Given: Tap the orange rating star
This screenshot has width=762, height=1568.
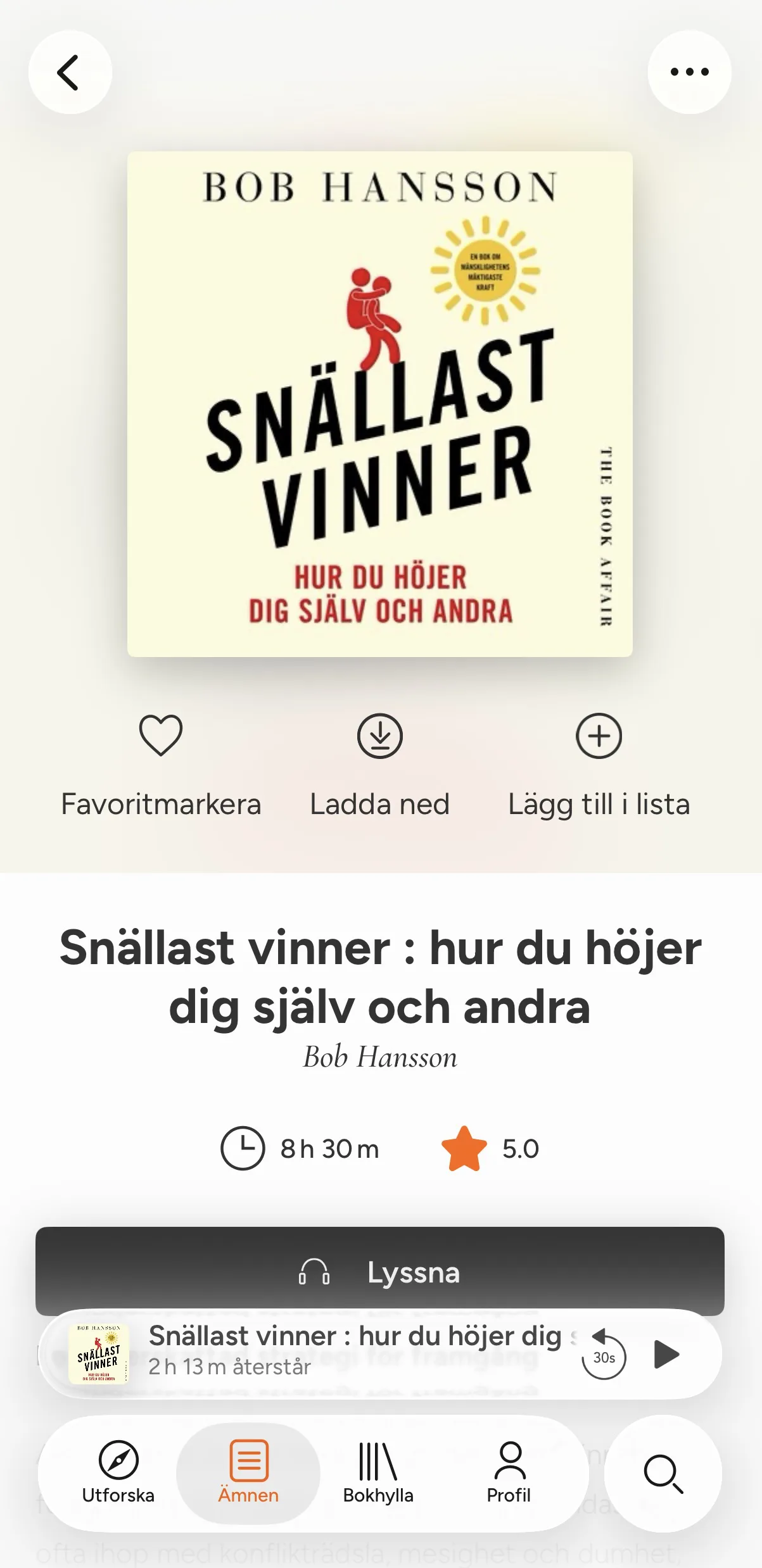Looking at the screenshot, I should [x=464, y=1147].
